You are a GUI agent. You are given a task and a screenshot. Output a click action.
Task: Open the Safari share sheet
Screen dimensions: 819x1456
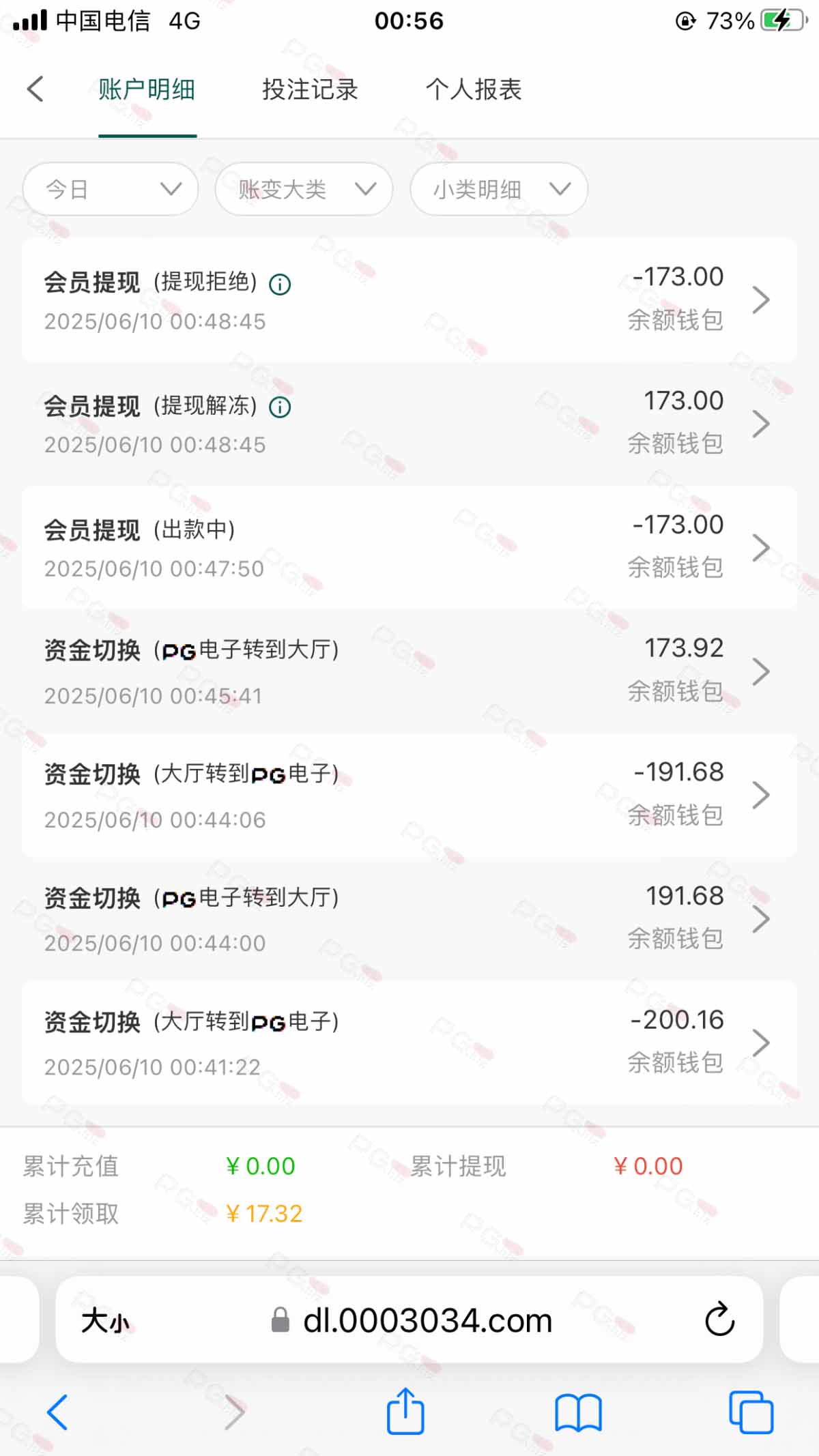pyautogui.click(x=405, y=1412)
